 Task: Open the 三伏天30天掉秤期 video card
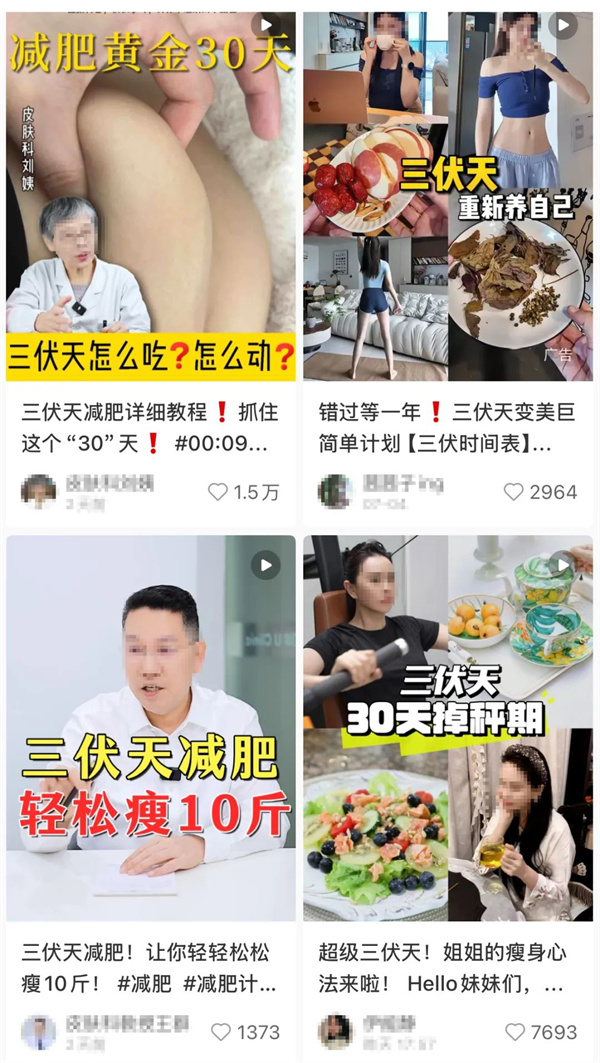click(x=448, y=728)
